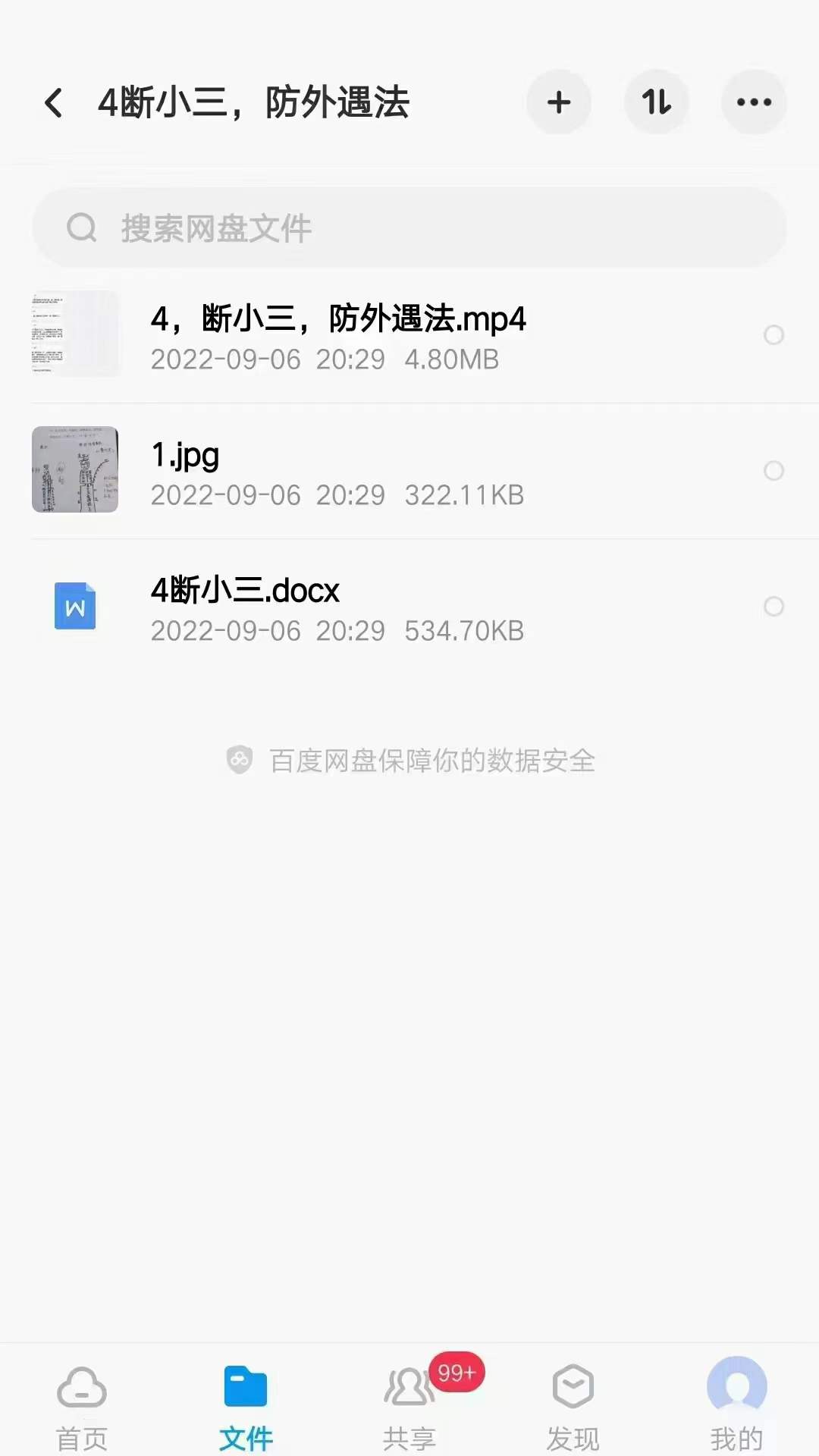819x1456 pixels.
Task: Select the checkbox next to 1.jpg
Action: (x=773, y=471)
